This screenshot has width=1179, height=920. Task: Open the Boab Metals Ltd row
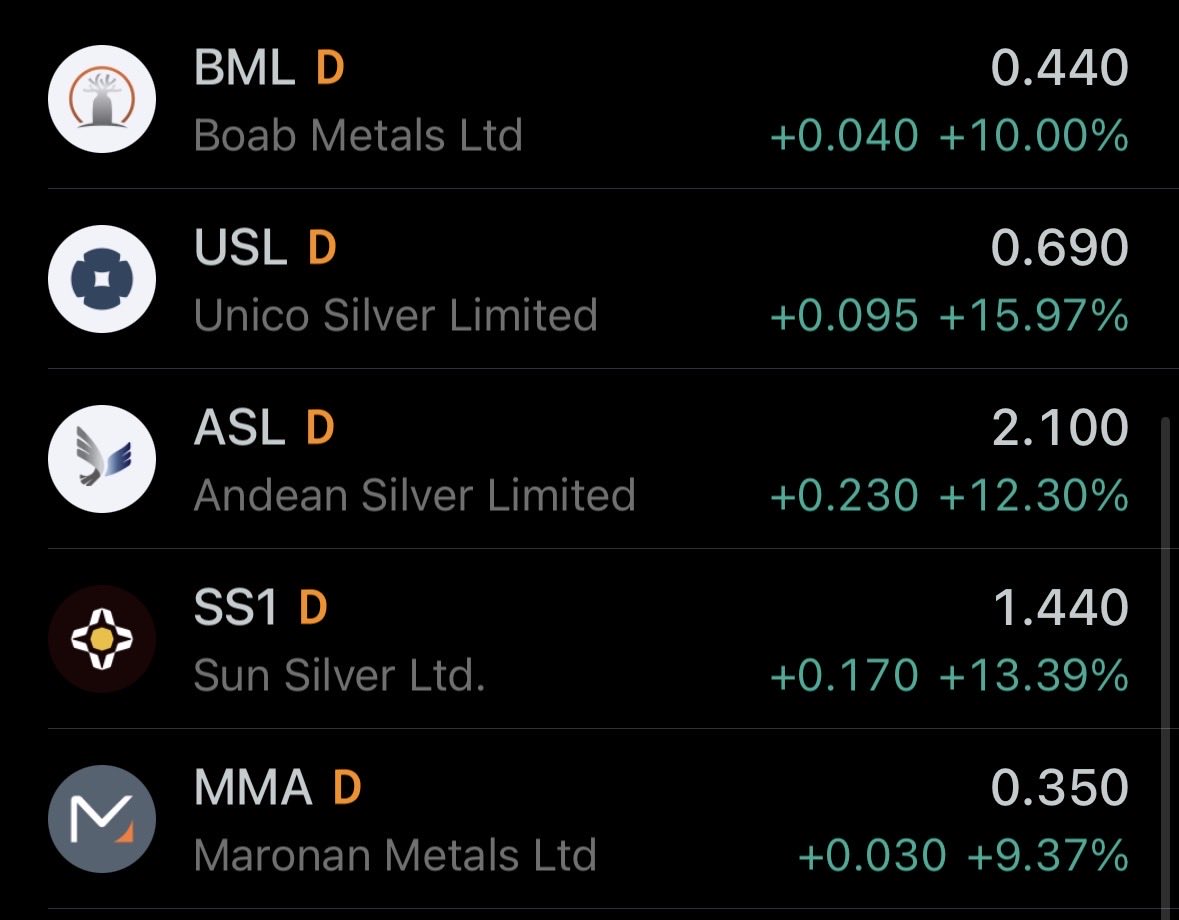[589, 100]
